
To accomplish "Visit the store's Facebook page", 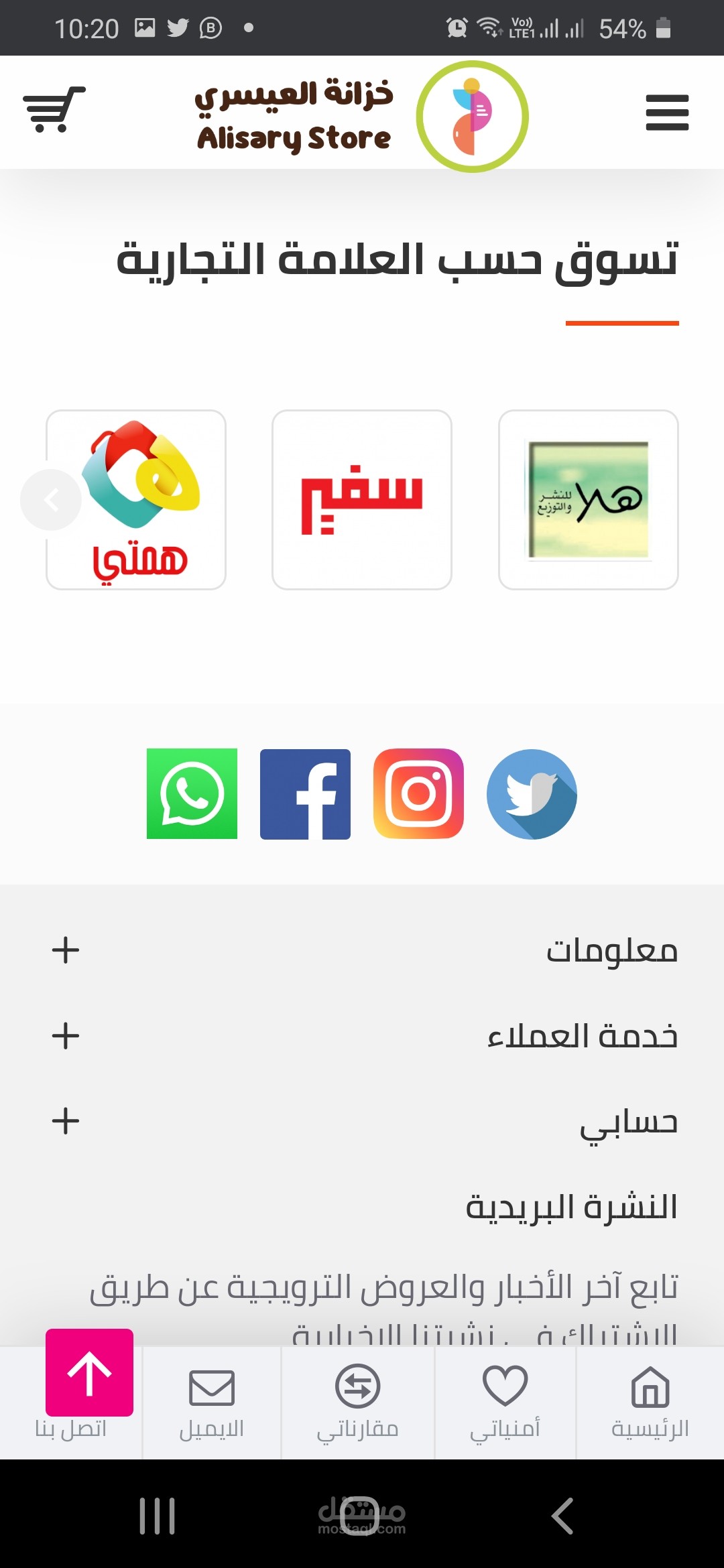I will (x=305, y=794).
